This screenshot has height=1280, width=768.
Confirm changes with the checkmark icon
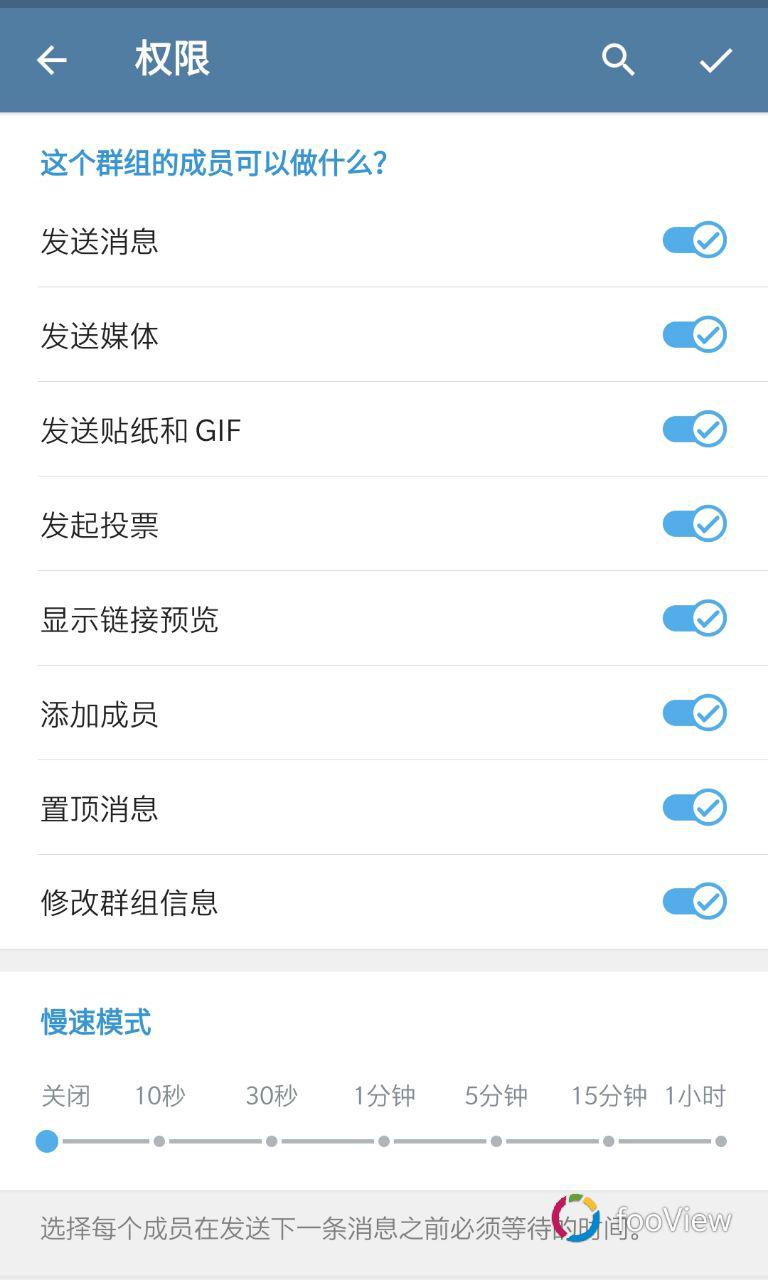[716, 61]
